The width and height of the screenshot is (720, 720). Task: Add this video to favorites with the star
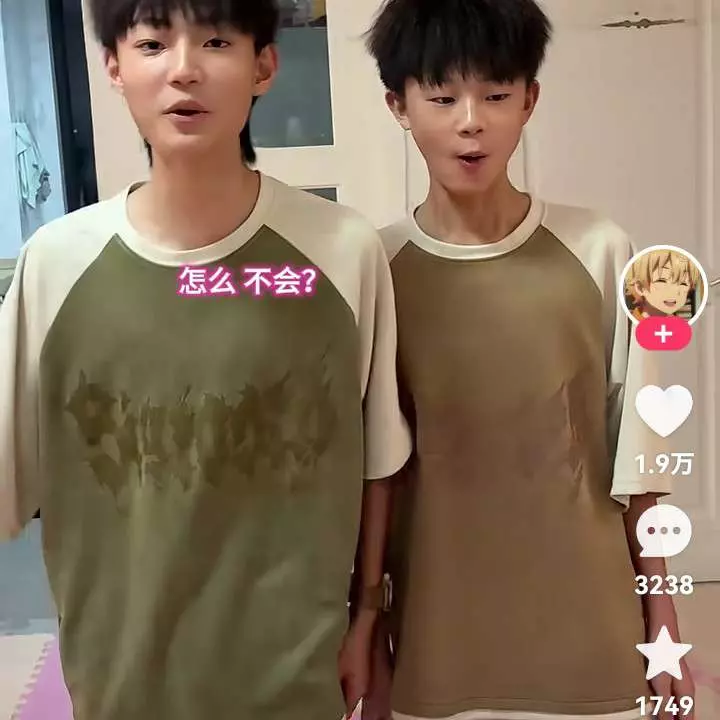[664, 655]
